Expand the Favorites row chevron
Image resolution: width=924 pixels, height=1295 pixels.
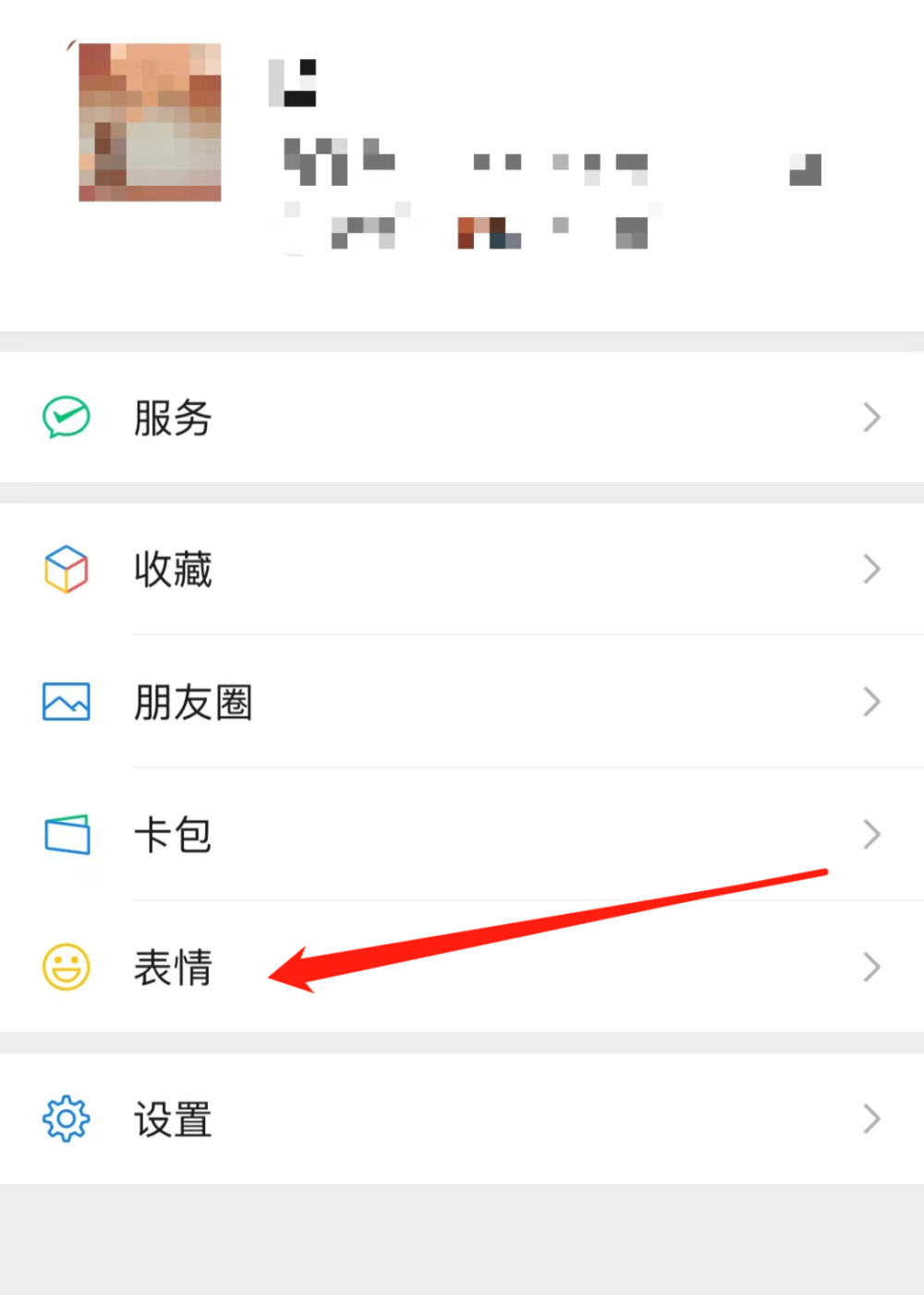click(x=869, y=569)
